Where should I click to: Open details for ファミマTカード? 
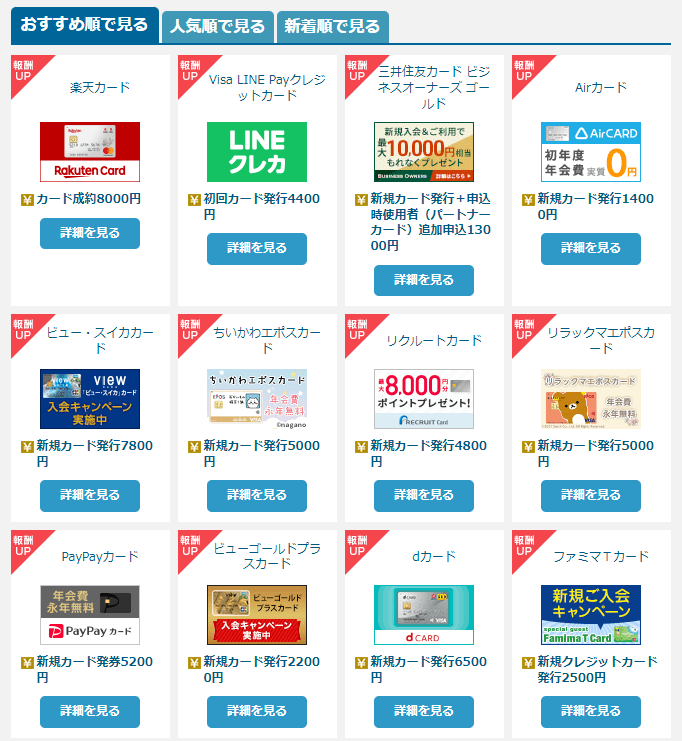pyautogui.click(x=591, y=711)
